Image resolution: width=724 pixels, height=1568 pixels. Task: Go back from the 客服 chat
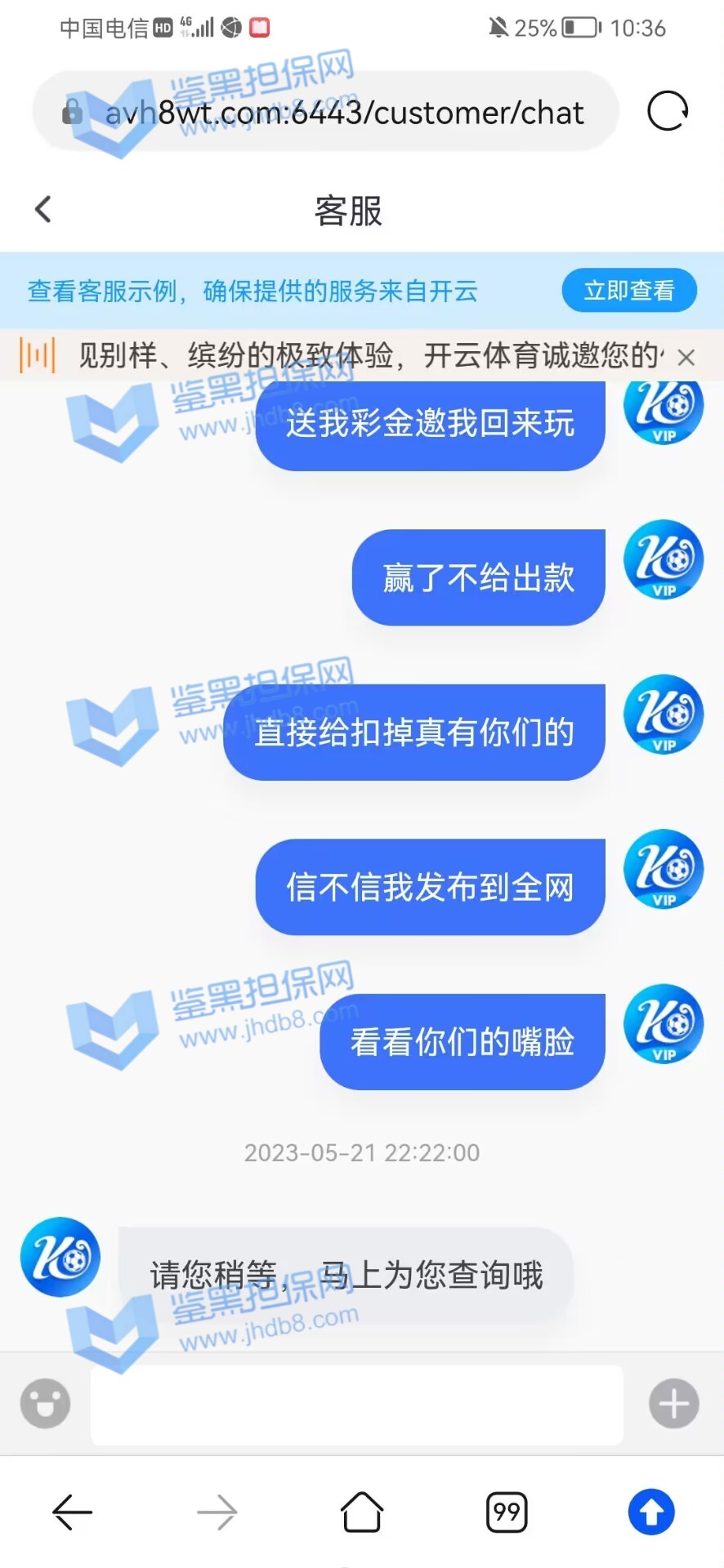(43, 209)
